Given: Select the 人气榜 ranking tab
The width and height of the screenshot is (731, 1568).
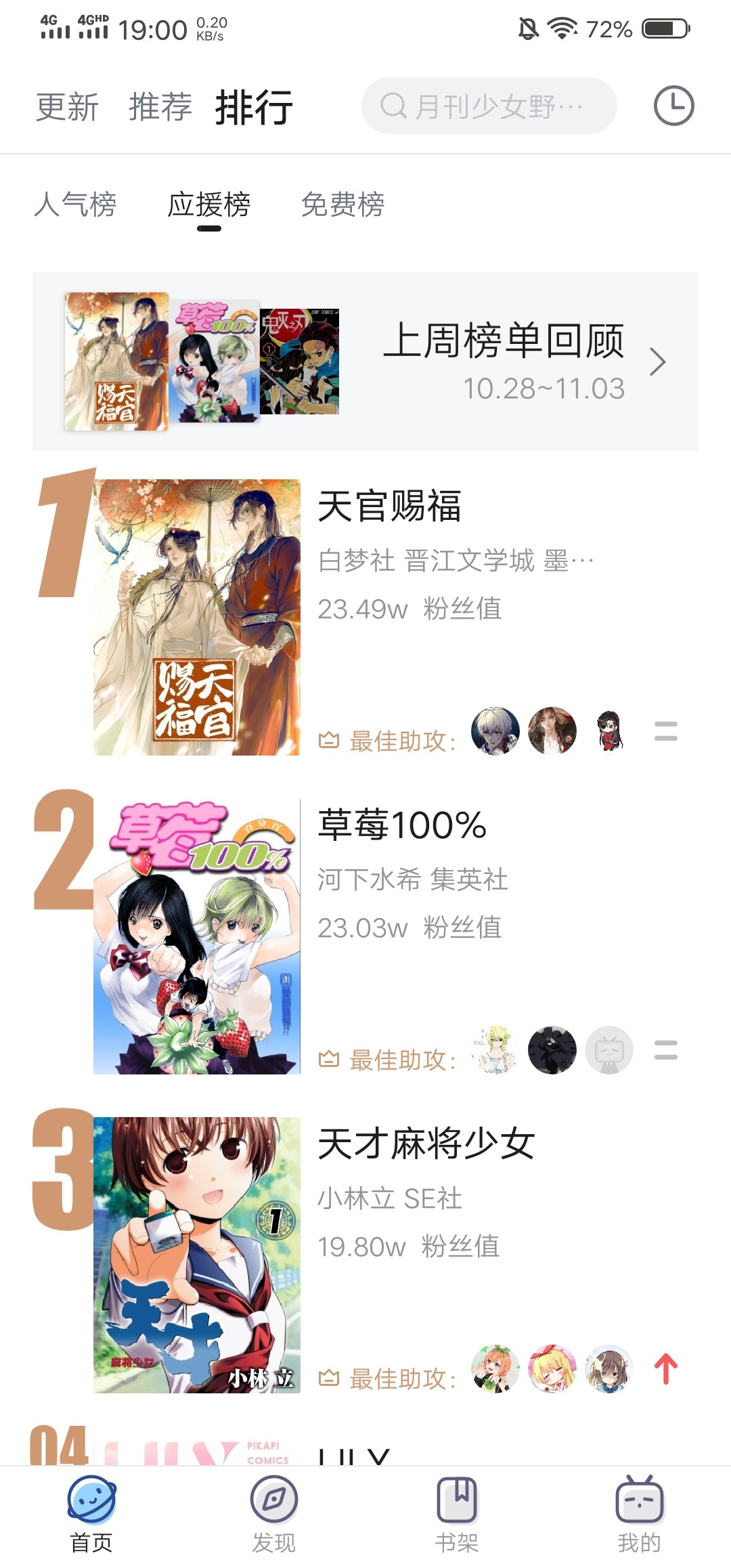Looking at the screenshot, I should coord(75,204).
